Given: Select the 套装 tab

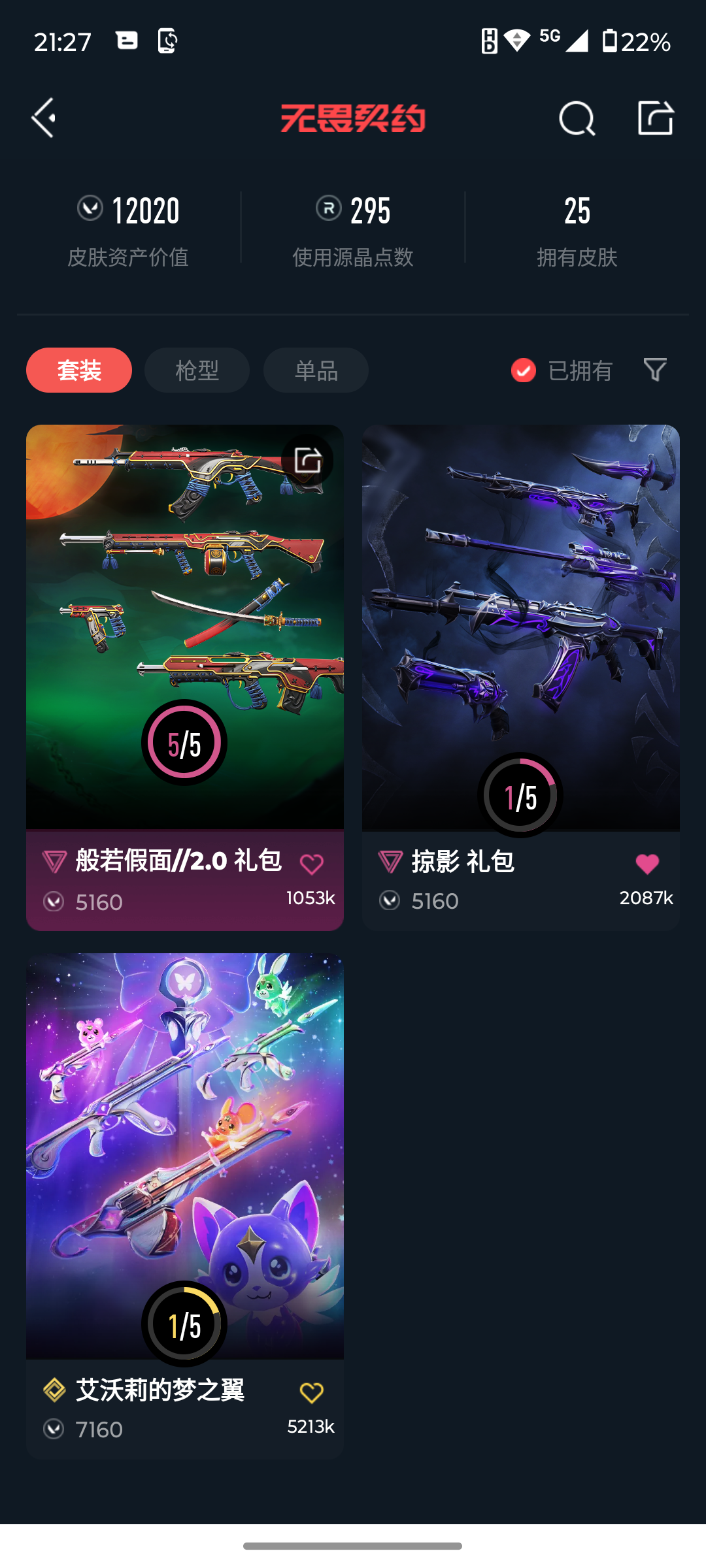Looking at the screenshot, I should [x=79, y=370].
